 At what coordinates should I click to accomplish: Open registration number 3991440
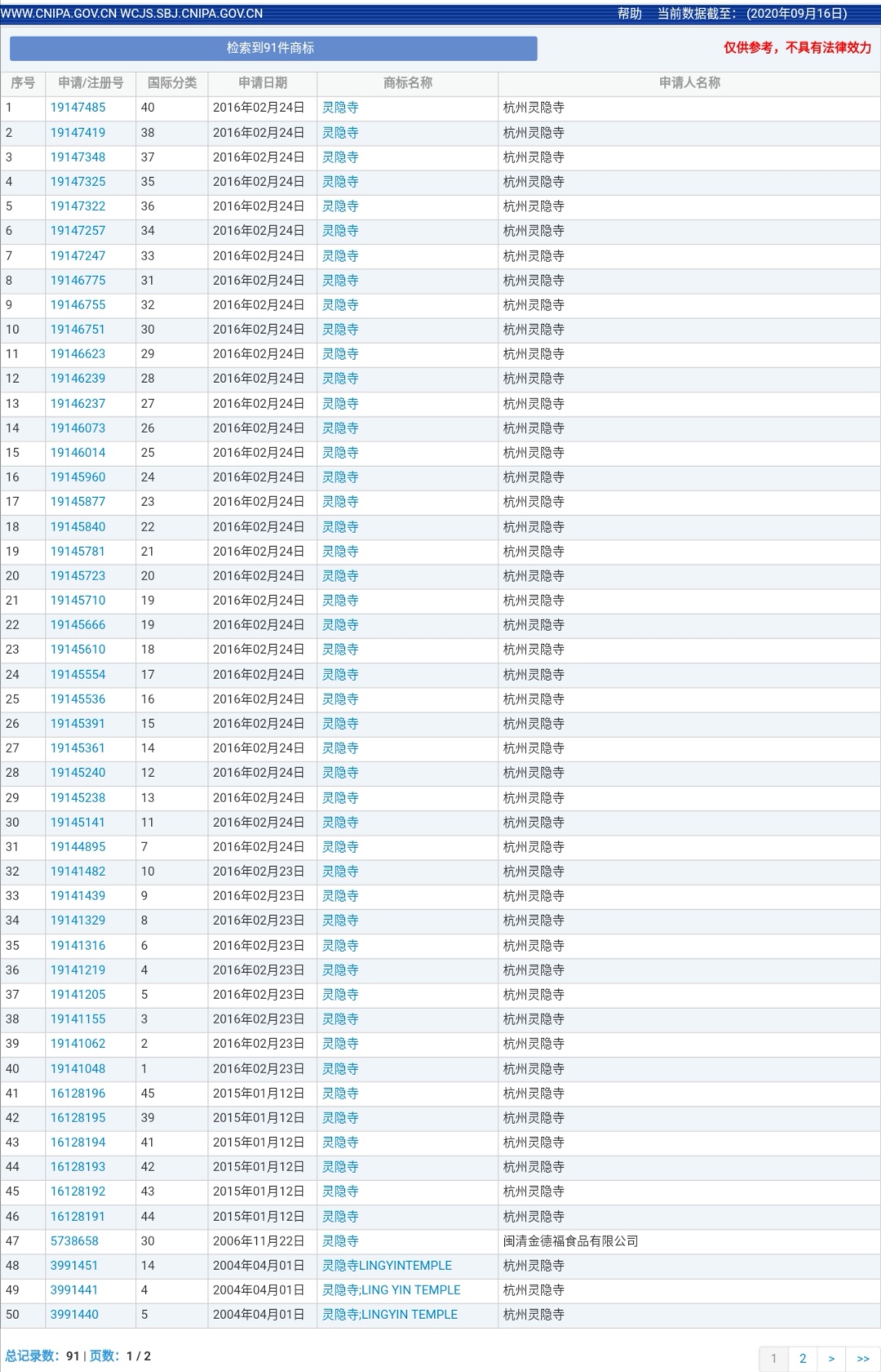click(74, 1314)
